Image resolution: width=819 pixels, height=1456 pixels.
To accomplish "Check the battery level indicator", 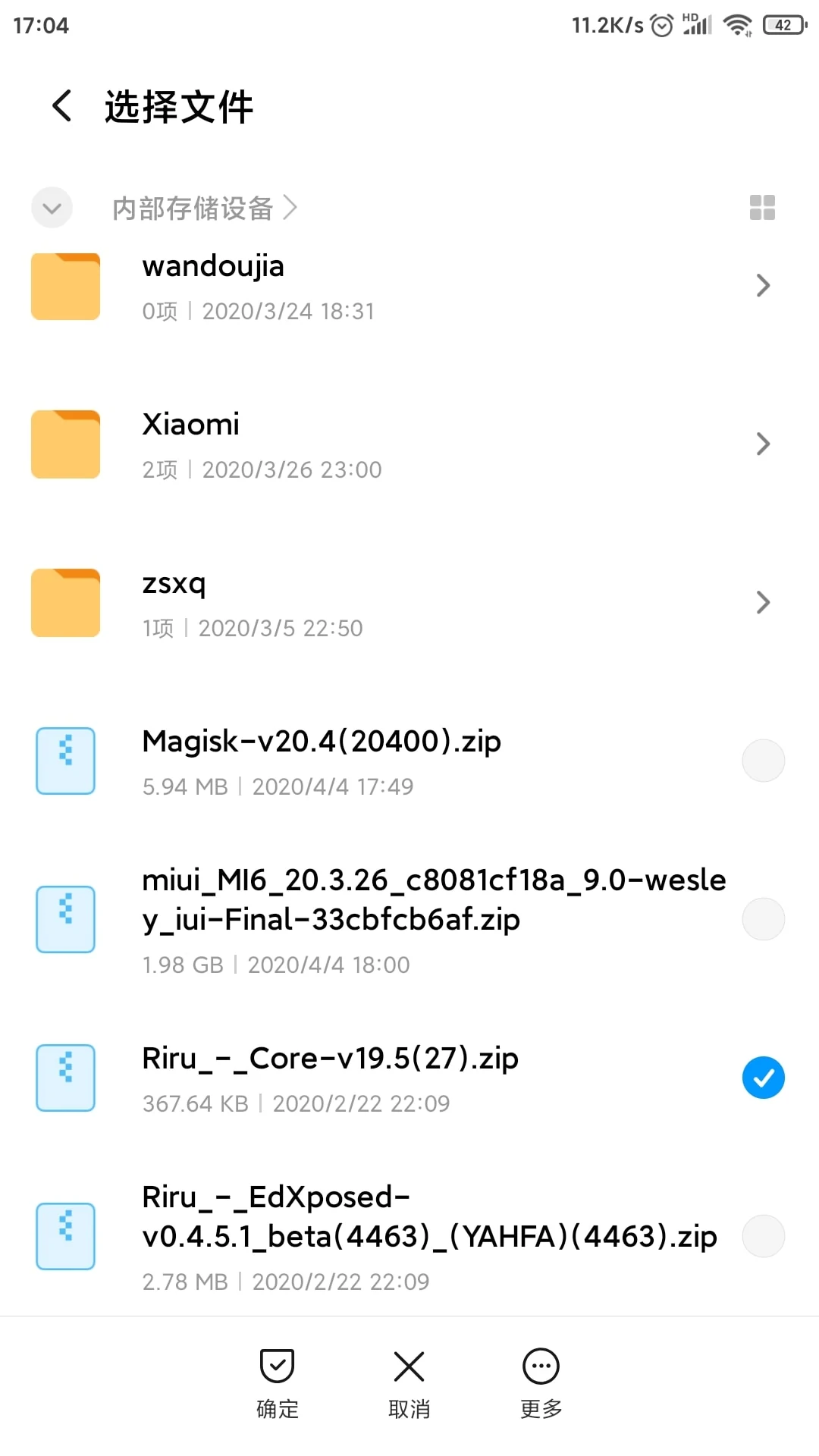I will [x=784, y=24].
